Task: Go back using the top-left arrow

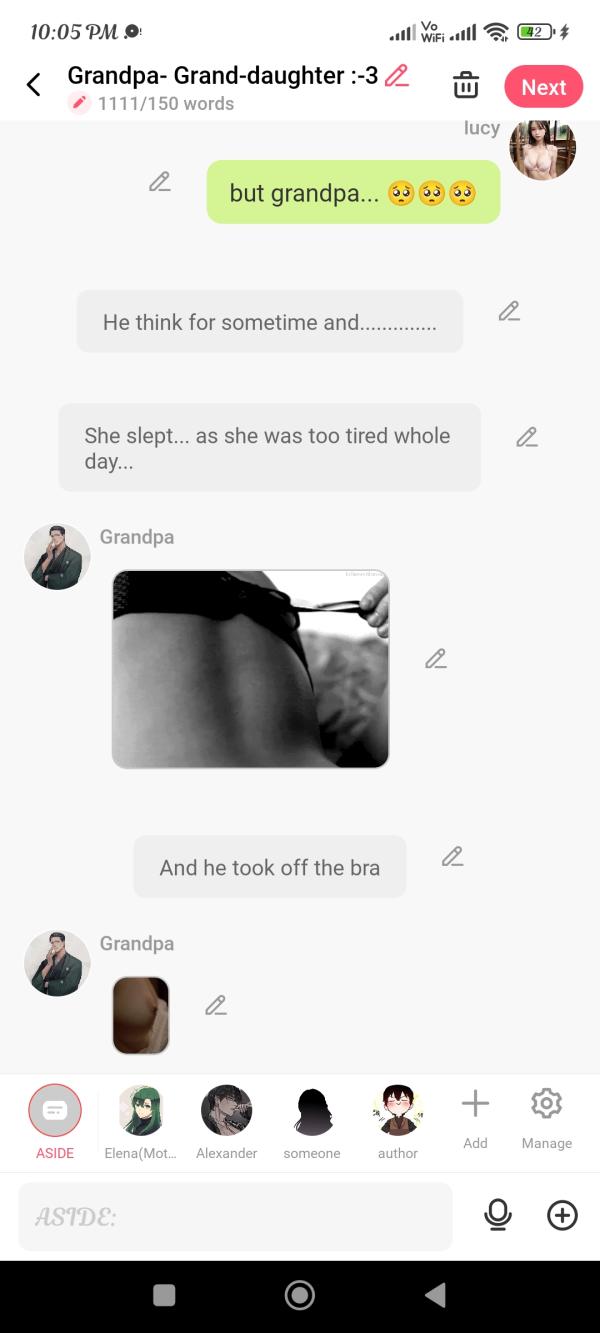Action: (33, 85)
